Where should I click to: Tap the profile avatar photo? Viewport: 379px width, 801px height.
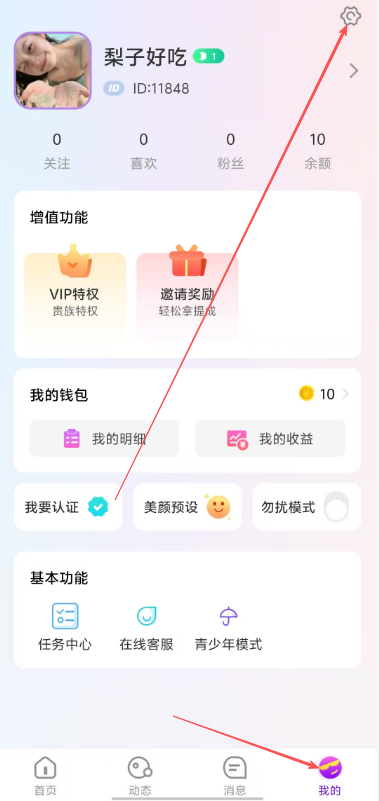coord(53,70)
